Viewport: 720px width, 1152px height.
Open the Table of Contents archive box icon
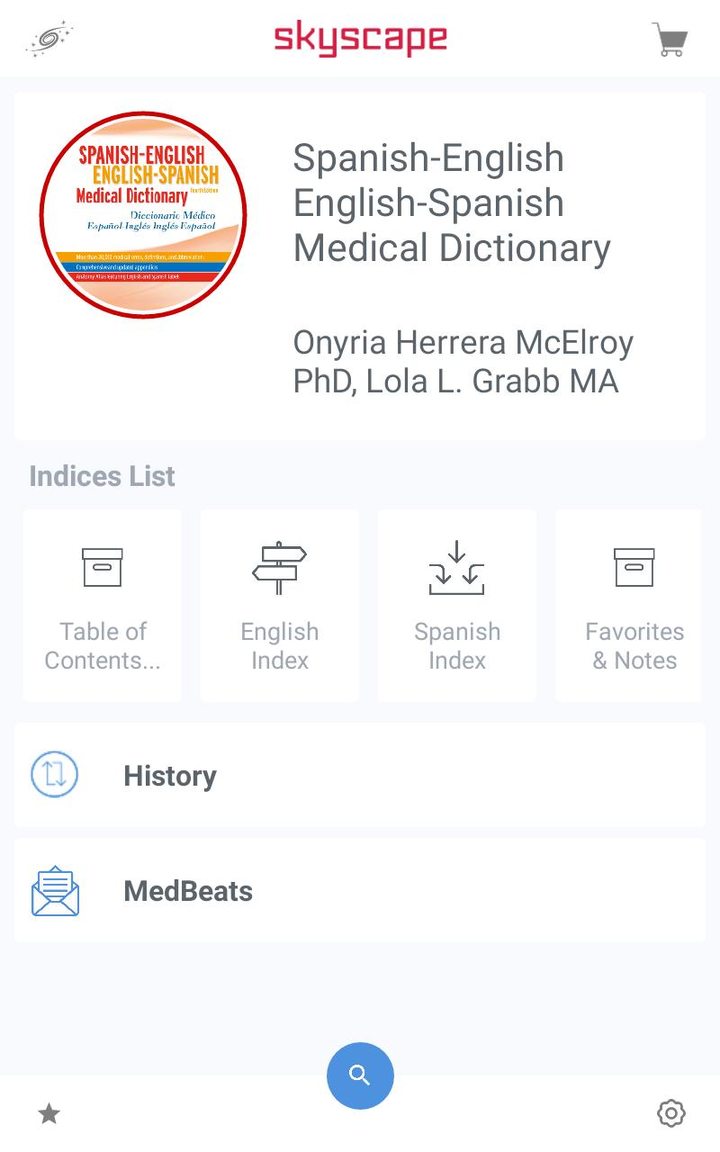click(x=101, y=567)
